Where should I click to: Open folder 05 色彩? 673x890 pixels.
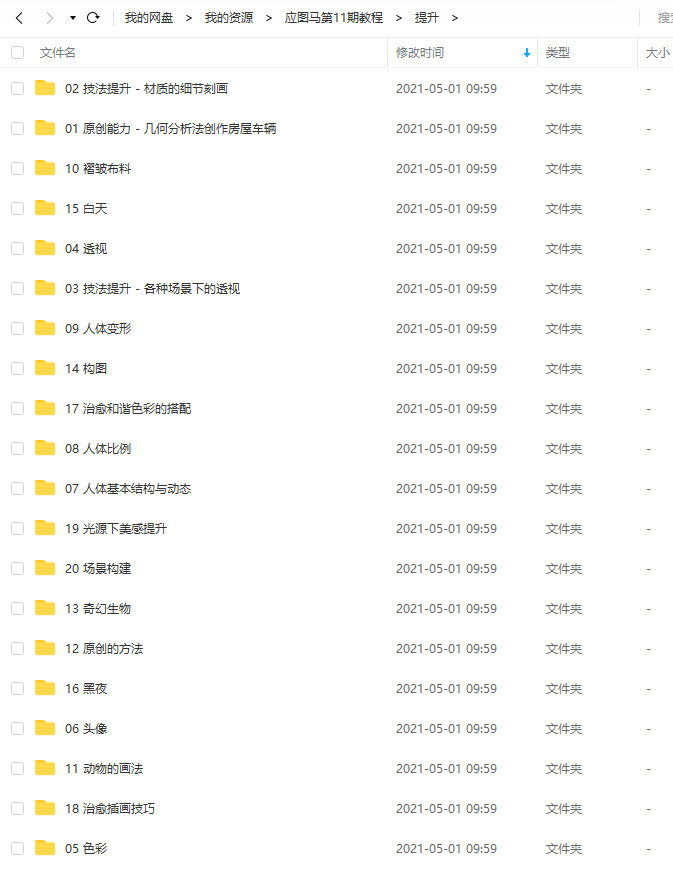(x=86, y=849)
